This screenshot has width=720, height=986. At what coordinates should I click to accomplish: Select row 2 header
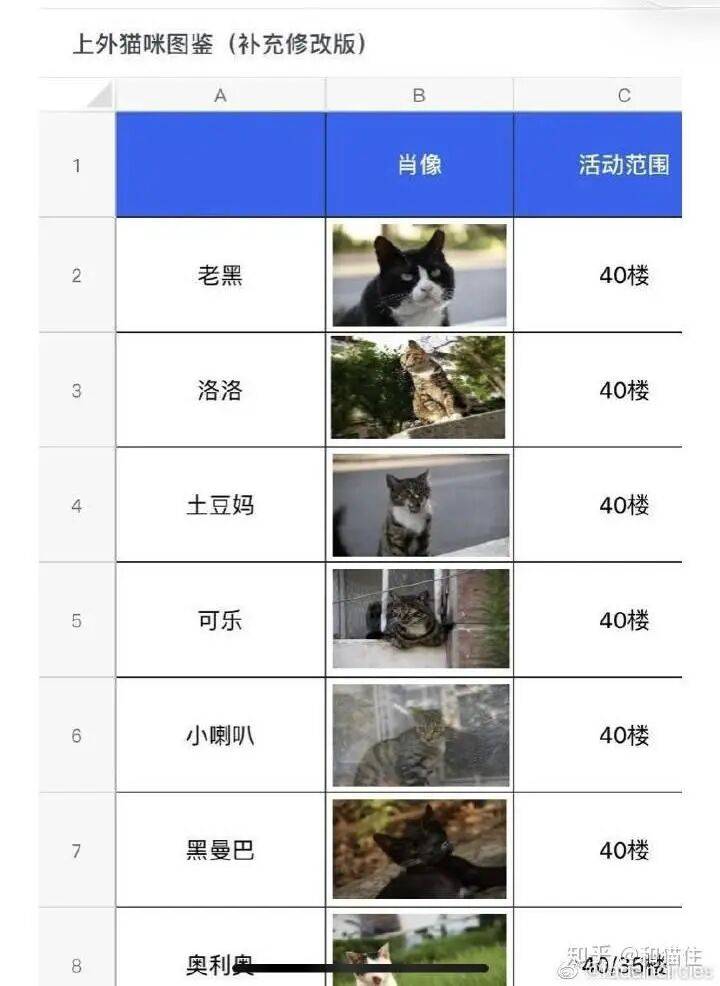[77, 275]
